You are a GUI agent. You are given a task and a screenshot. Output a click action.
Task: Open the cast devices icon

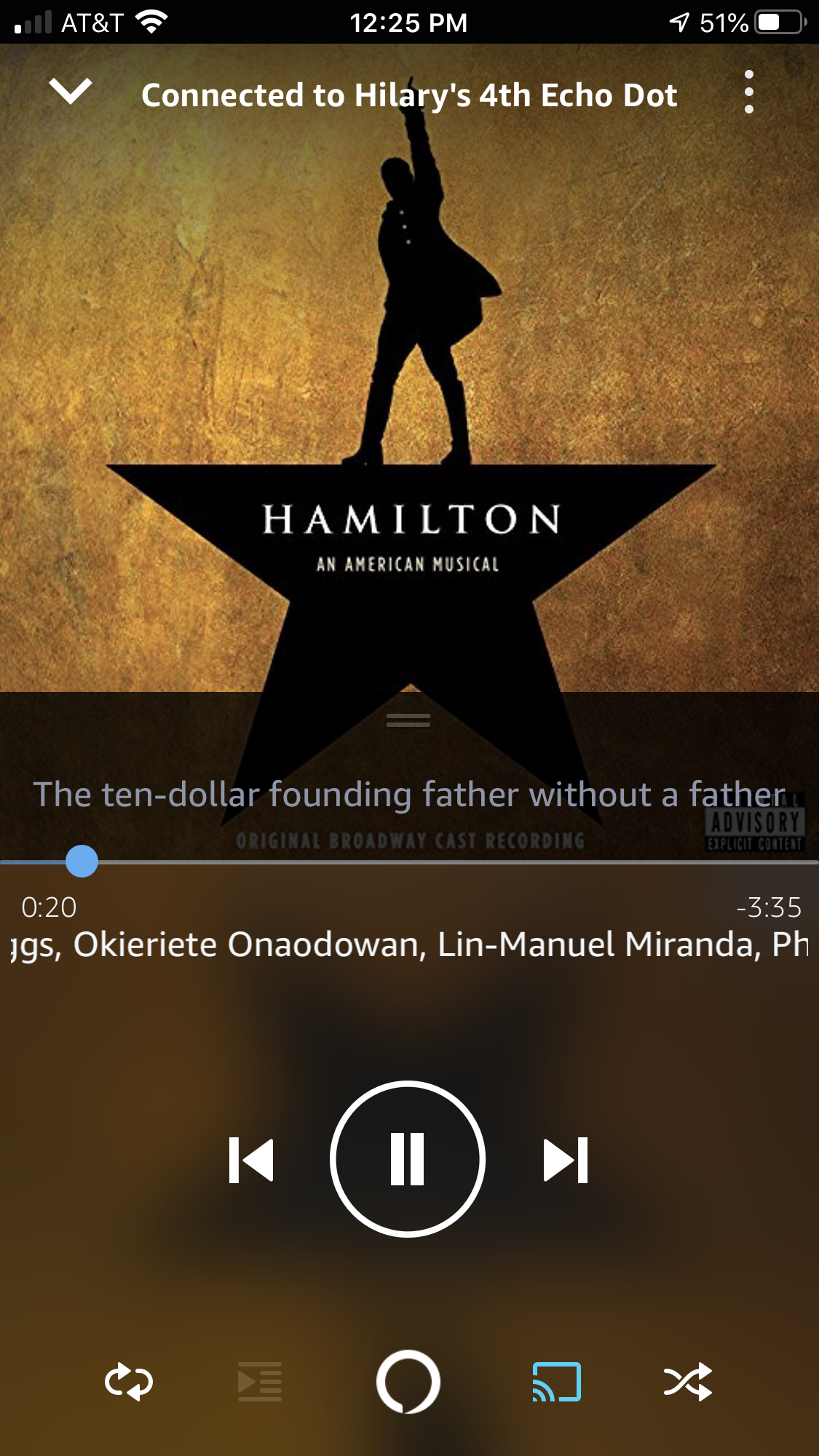(557, 1381)
